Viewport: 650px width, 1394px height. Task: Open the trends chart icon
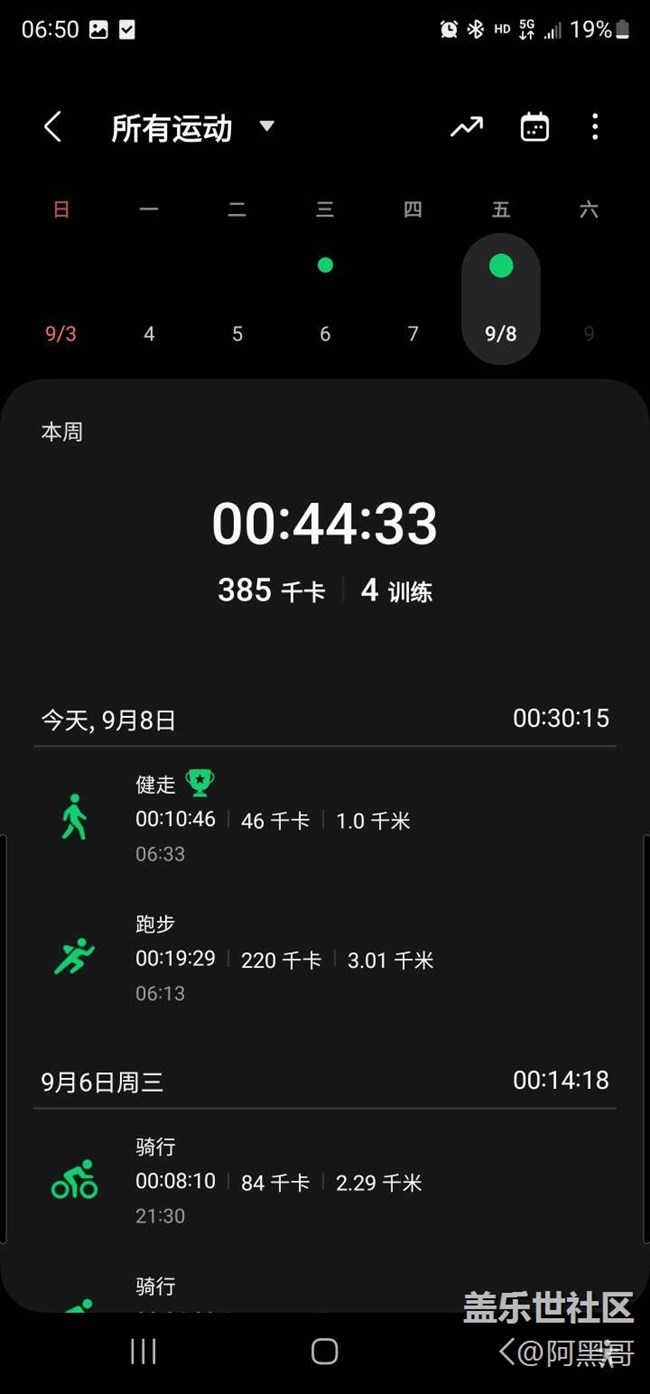pos(466,127)
